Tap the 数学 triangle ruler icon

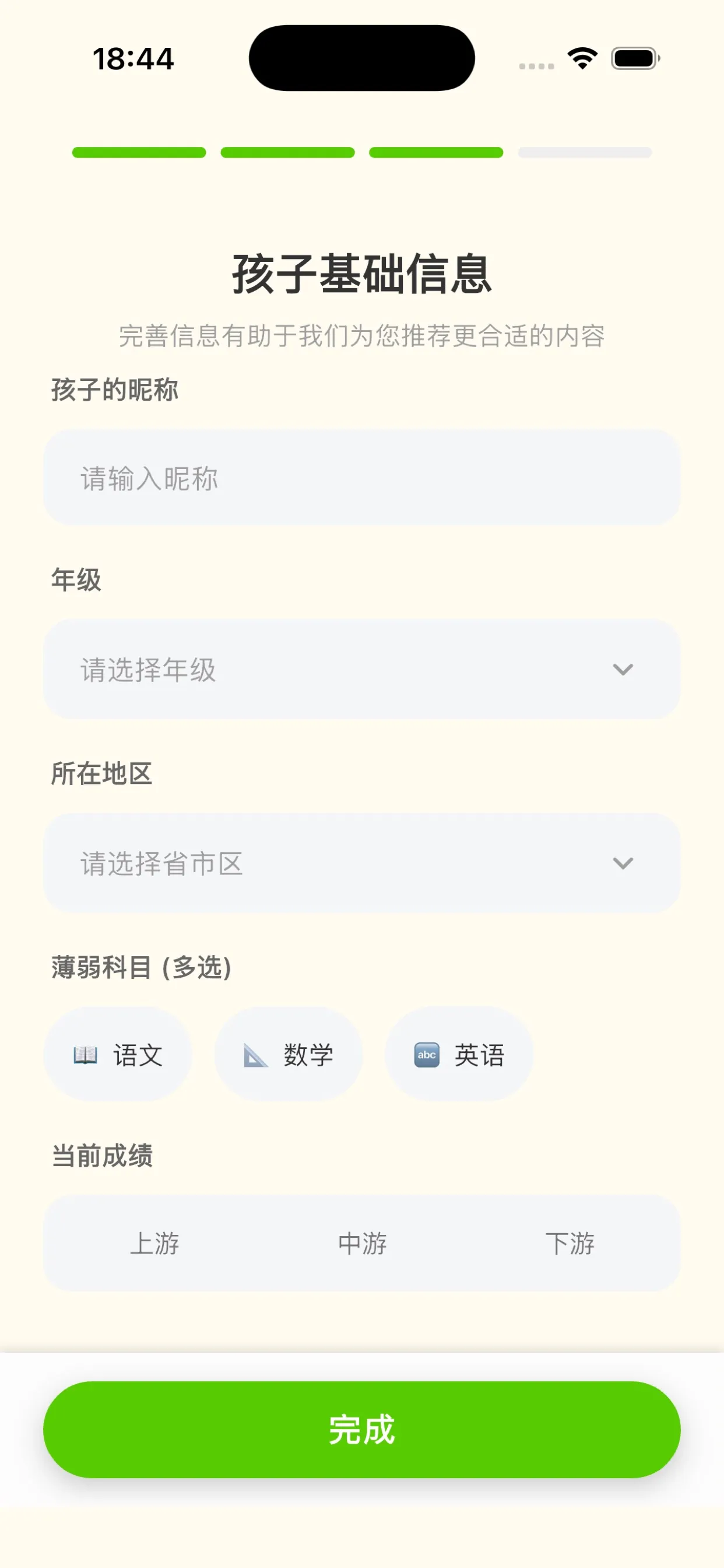[x=255, y=1055]
